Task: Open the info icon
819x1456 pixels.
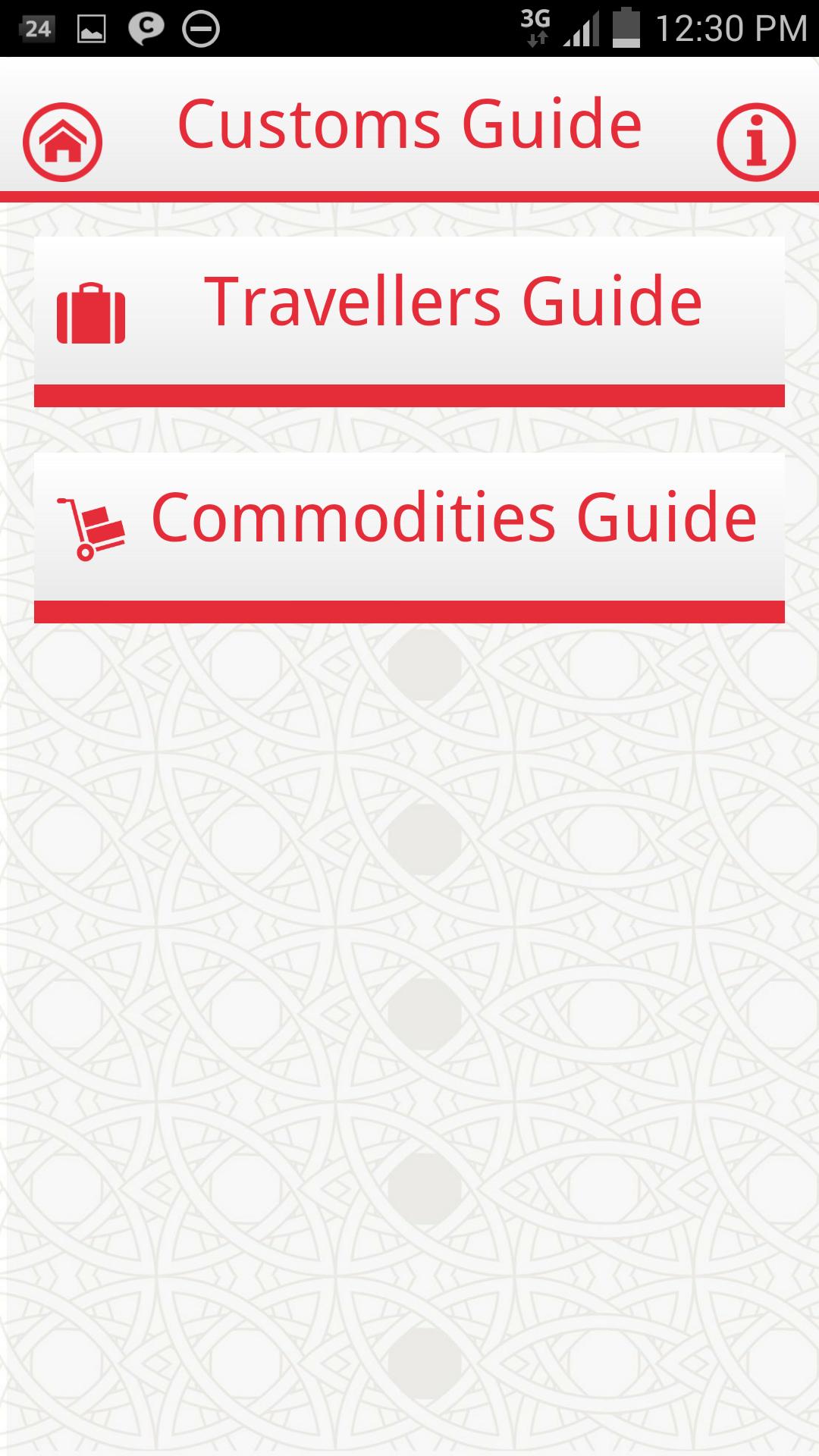Action: (x=755, y=142)
